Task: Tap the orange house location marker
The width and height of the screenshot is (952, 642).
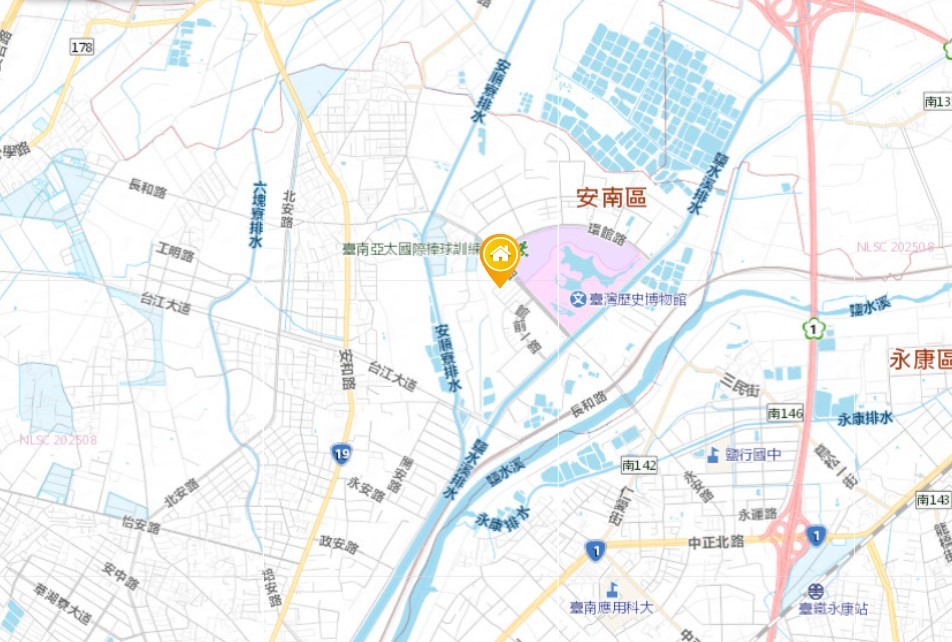Action: coord(499,256)
